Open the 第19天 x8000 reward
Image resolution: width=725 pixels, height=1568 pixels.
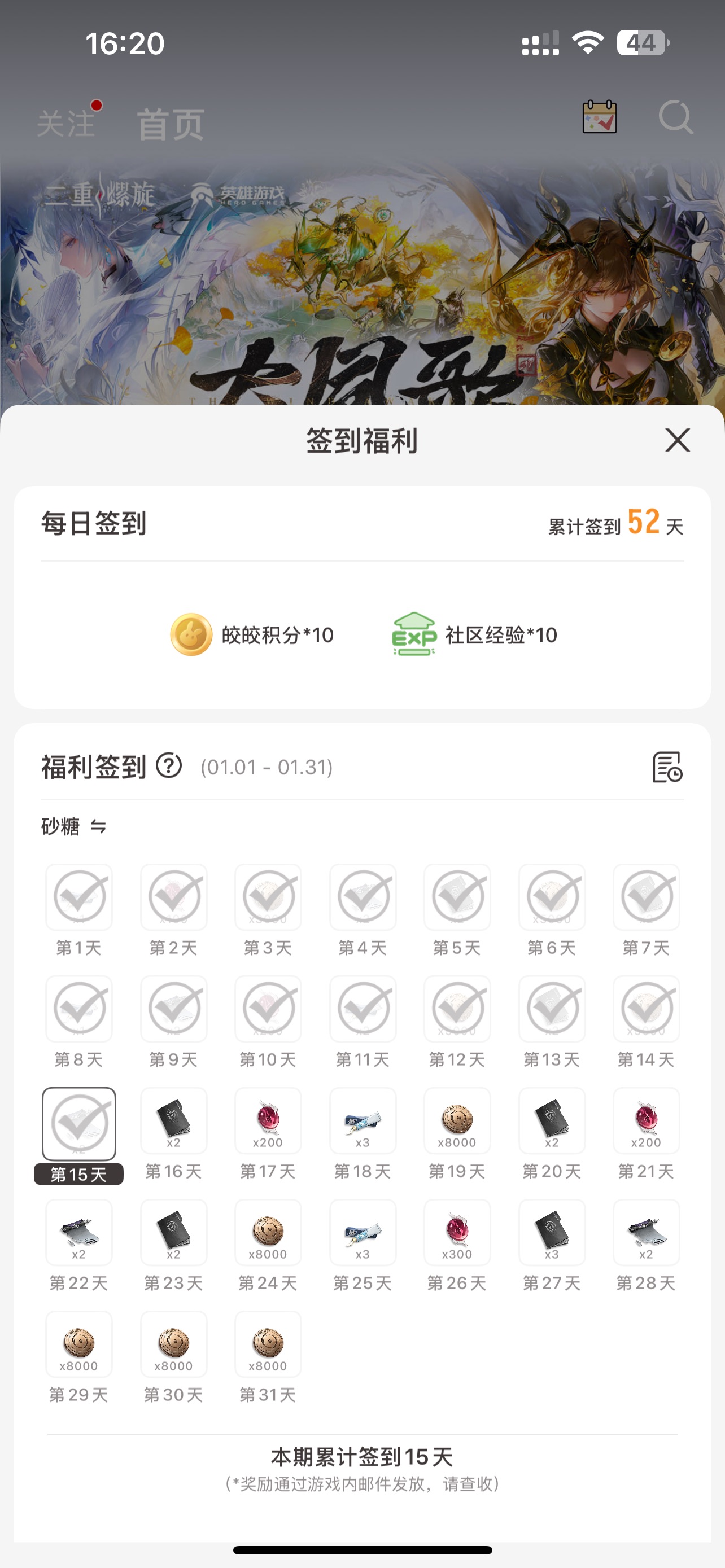tap(457, 1121)
